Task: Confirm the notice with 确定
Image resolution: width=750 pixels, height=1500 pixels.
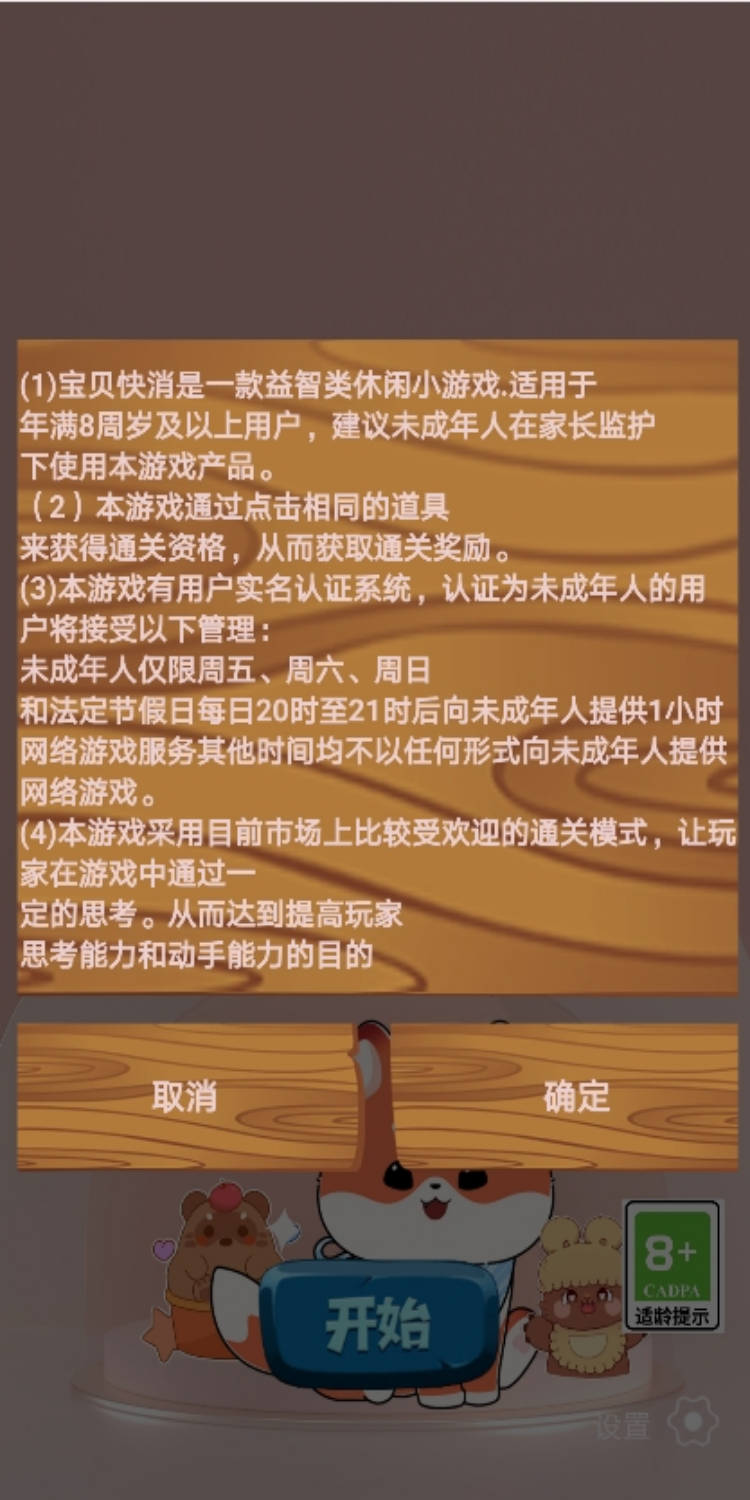Action: (575, 1097)
